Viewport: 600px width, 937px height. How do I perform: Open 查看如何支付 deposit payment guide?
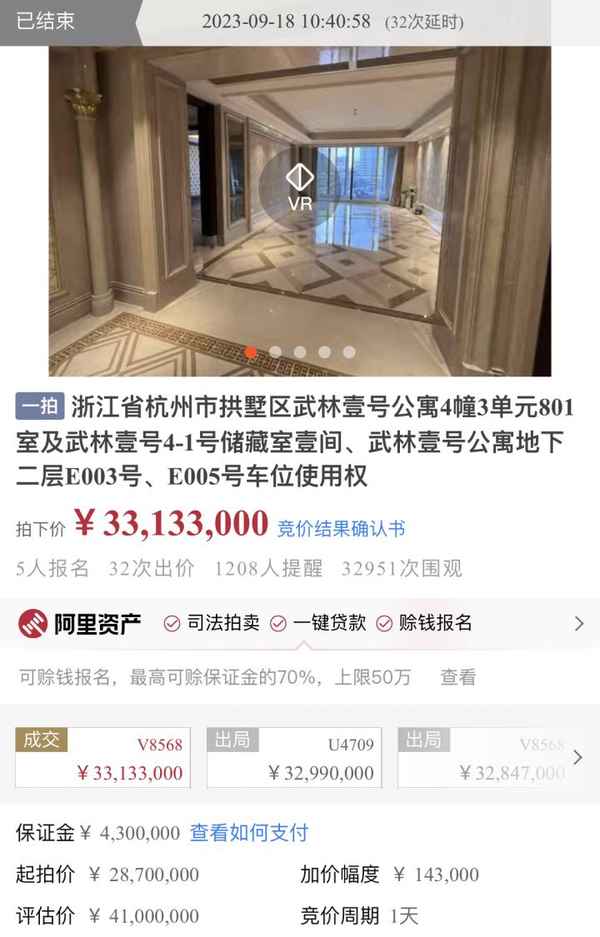[249, 832]
